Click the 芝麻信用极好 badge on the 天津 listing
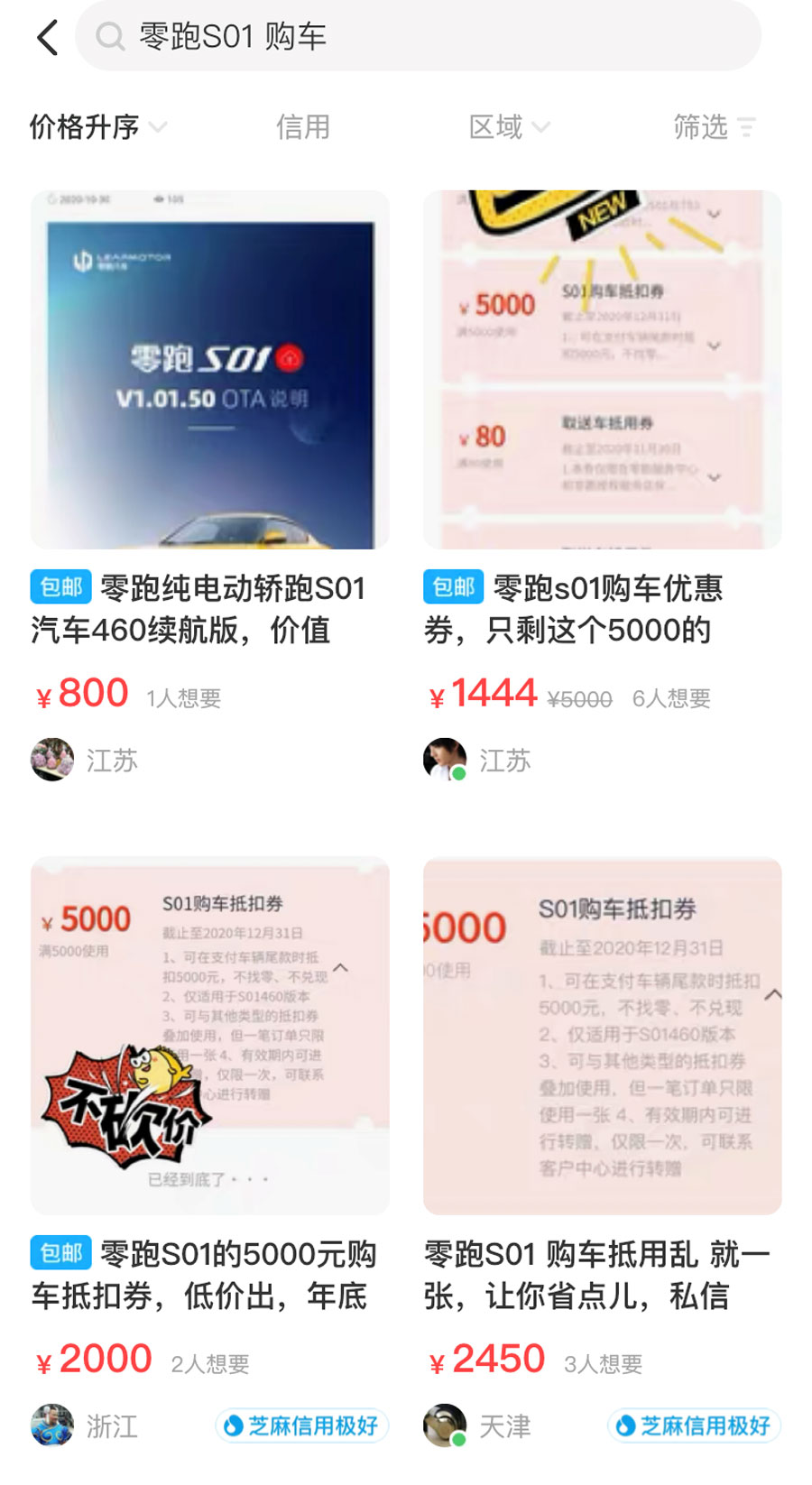The image size is (812, 1485). (691, 1425)
